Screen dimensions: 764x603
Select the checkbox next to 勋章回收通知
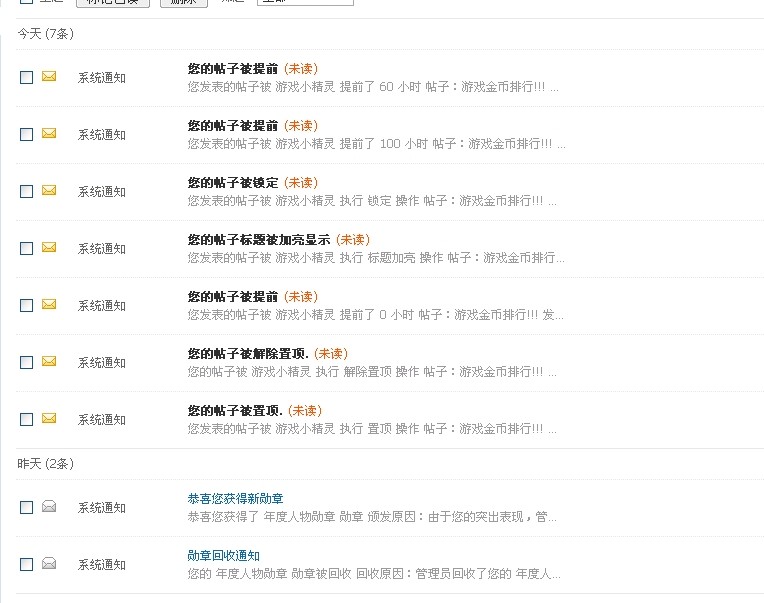(x=26, y=564)
